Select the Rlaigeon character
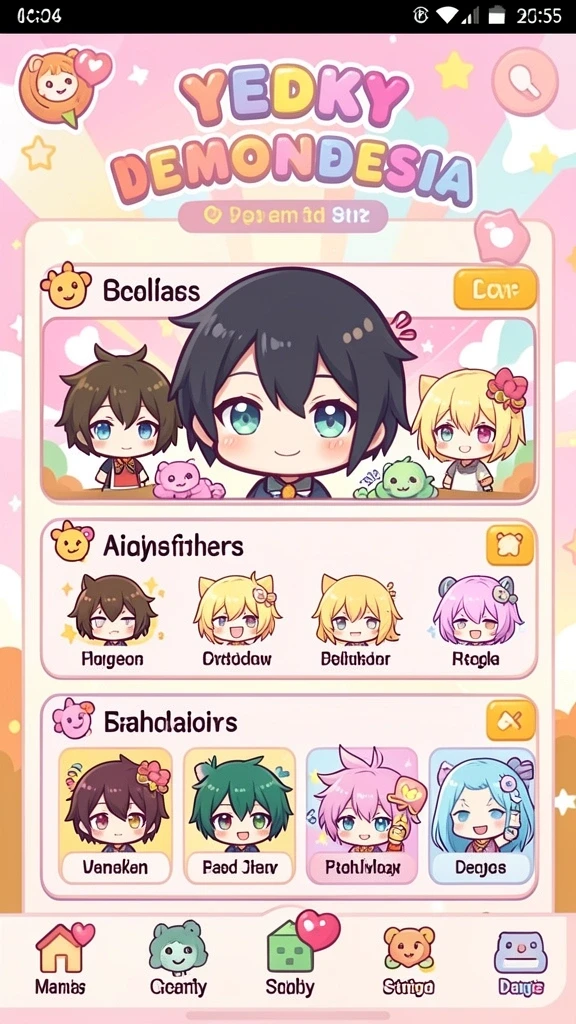This screenshot has height=1024, width=576. pyautogui.click(x=112, y=620)
